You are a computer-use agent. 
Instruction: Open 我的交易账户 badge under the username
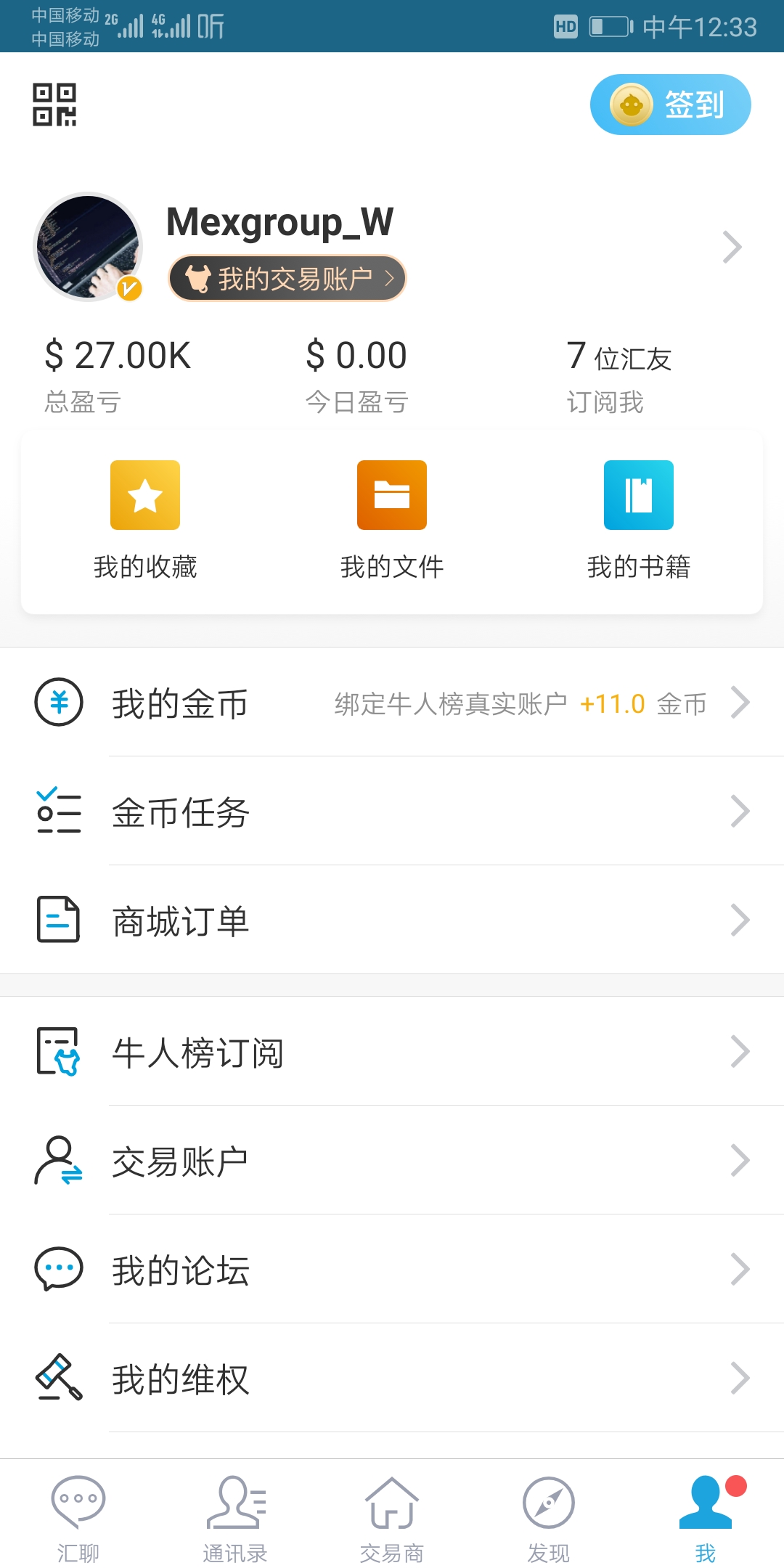tap(287, 278)
